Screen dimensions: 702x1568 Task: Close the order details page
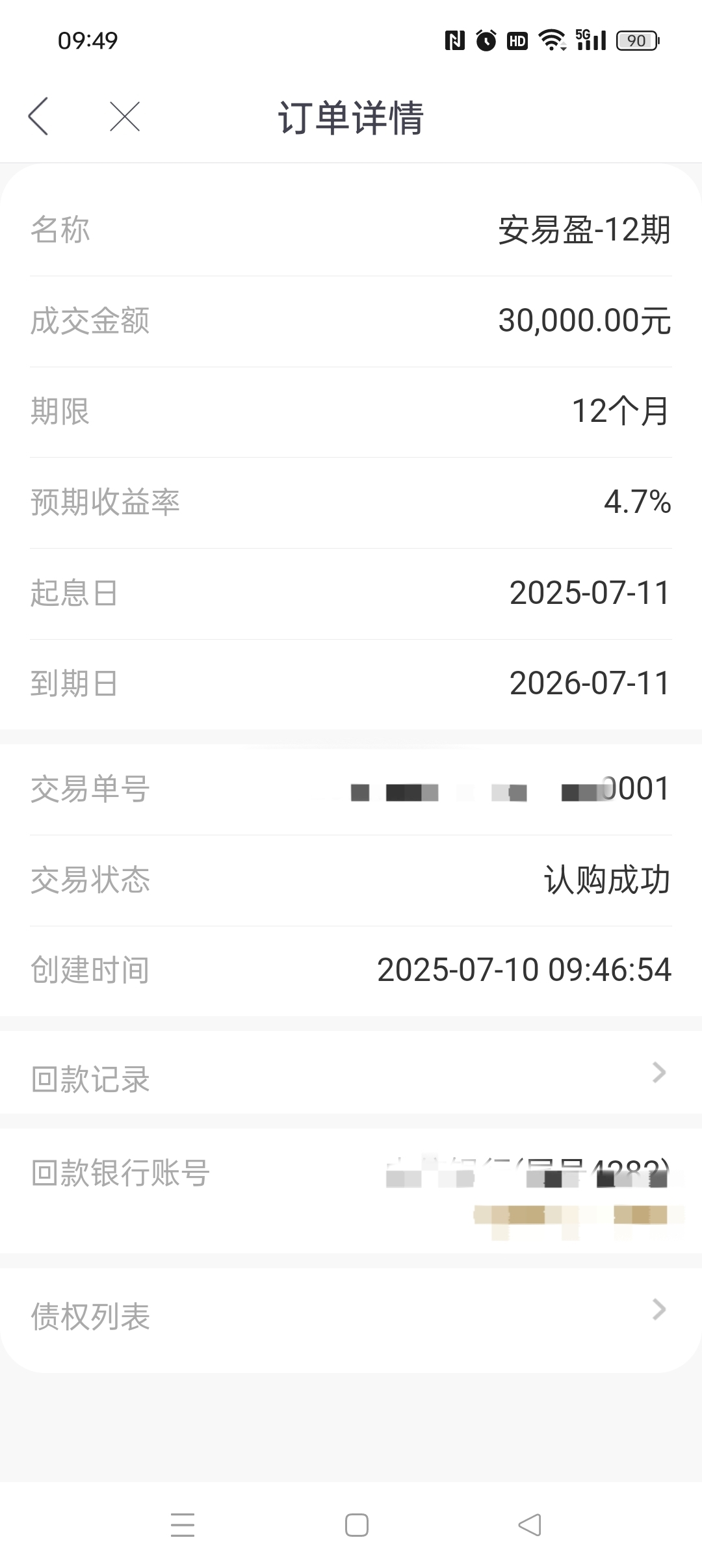click(x=125, y=117)
